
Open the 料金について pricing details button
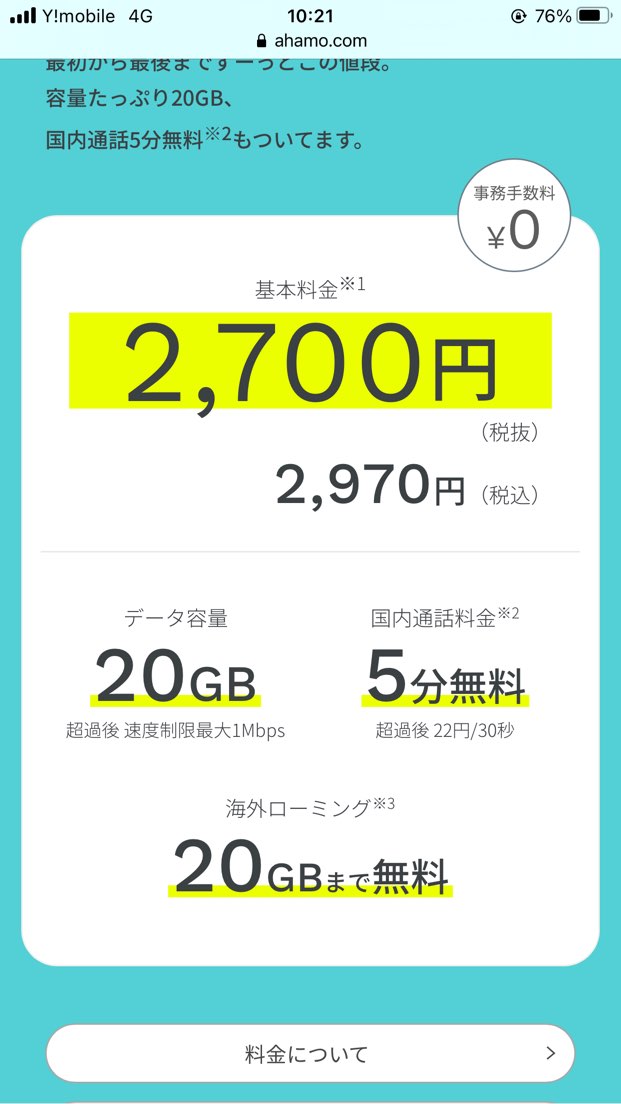coord(310,1053)
